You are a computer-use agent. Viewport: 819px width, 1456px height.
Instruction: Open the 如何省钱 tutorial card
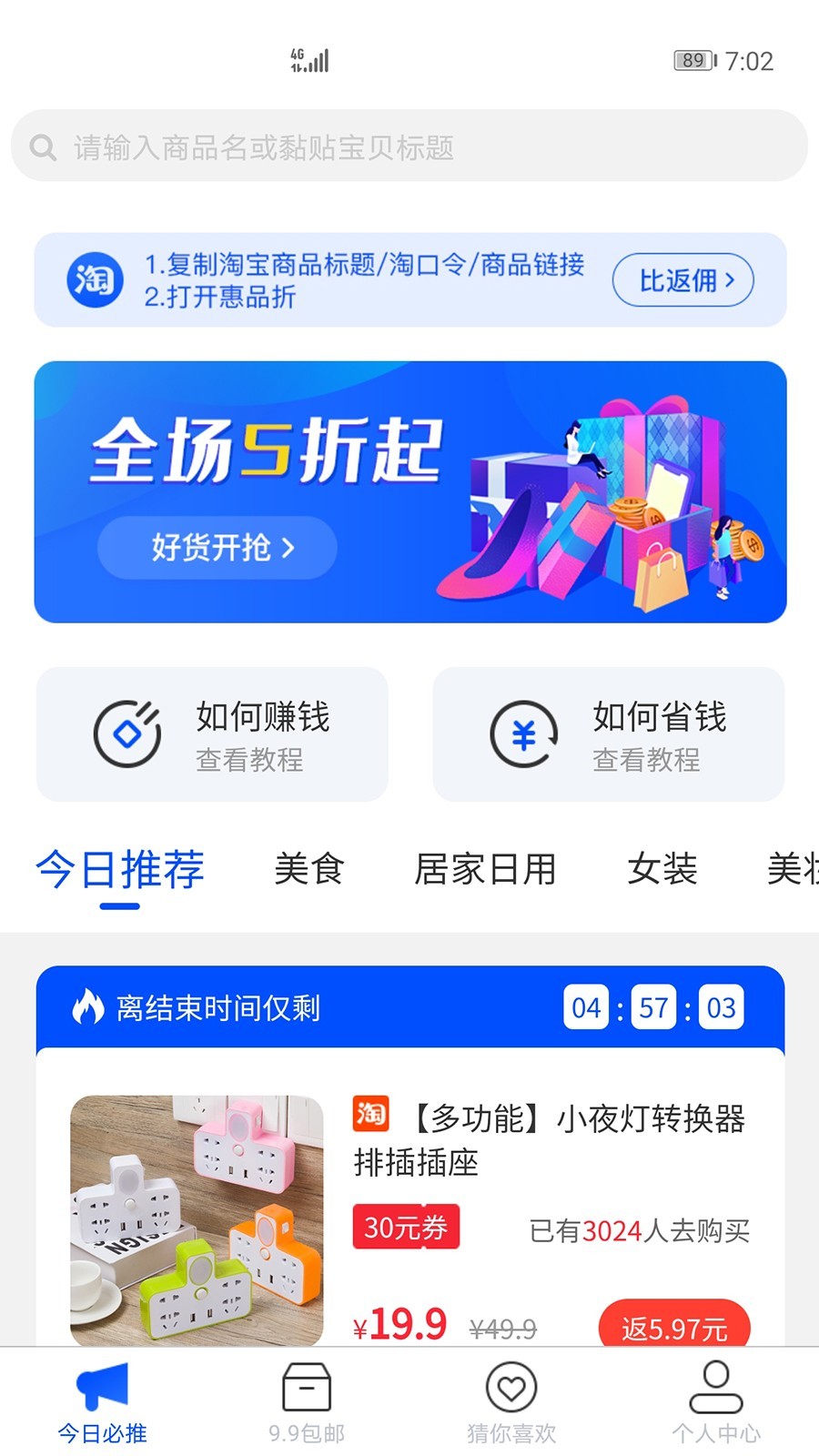point(608,734)
